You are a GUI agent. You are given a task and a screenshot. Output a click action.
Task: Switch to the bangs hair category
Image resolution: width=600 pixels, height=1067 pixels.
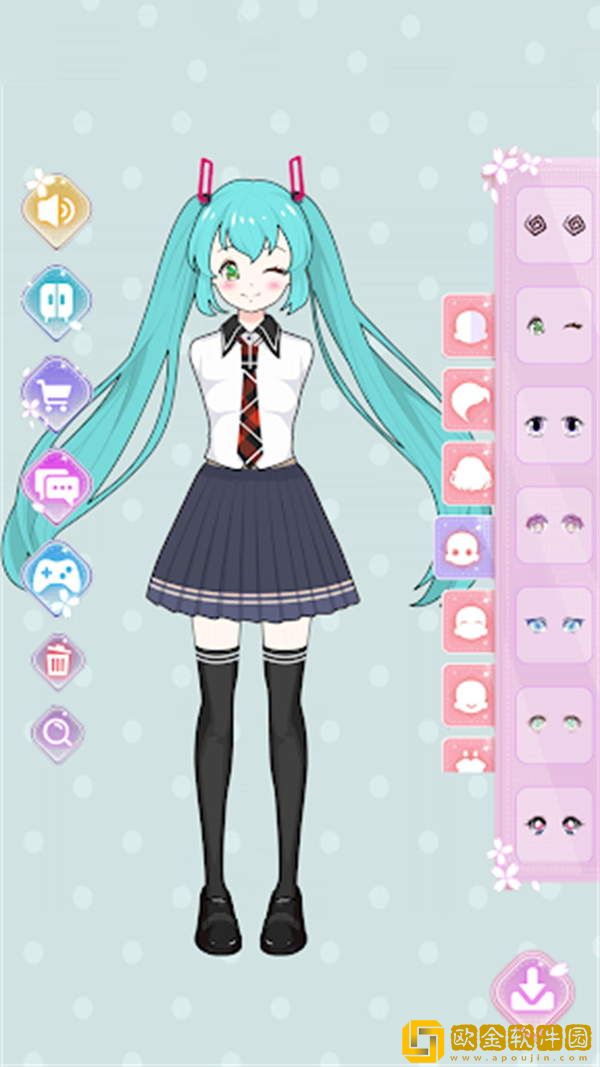point(468,401)
